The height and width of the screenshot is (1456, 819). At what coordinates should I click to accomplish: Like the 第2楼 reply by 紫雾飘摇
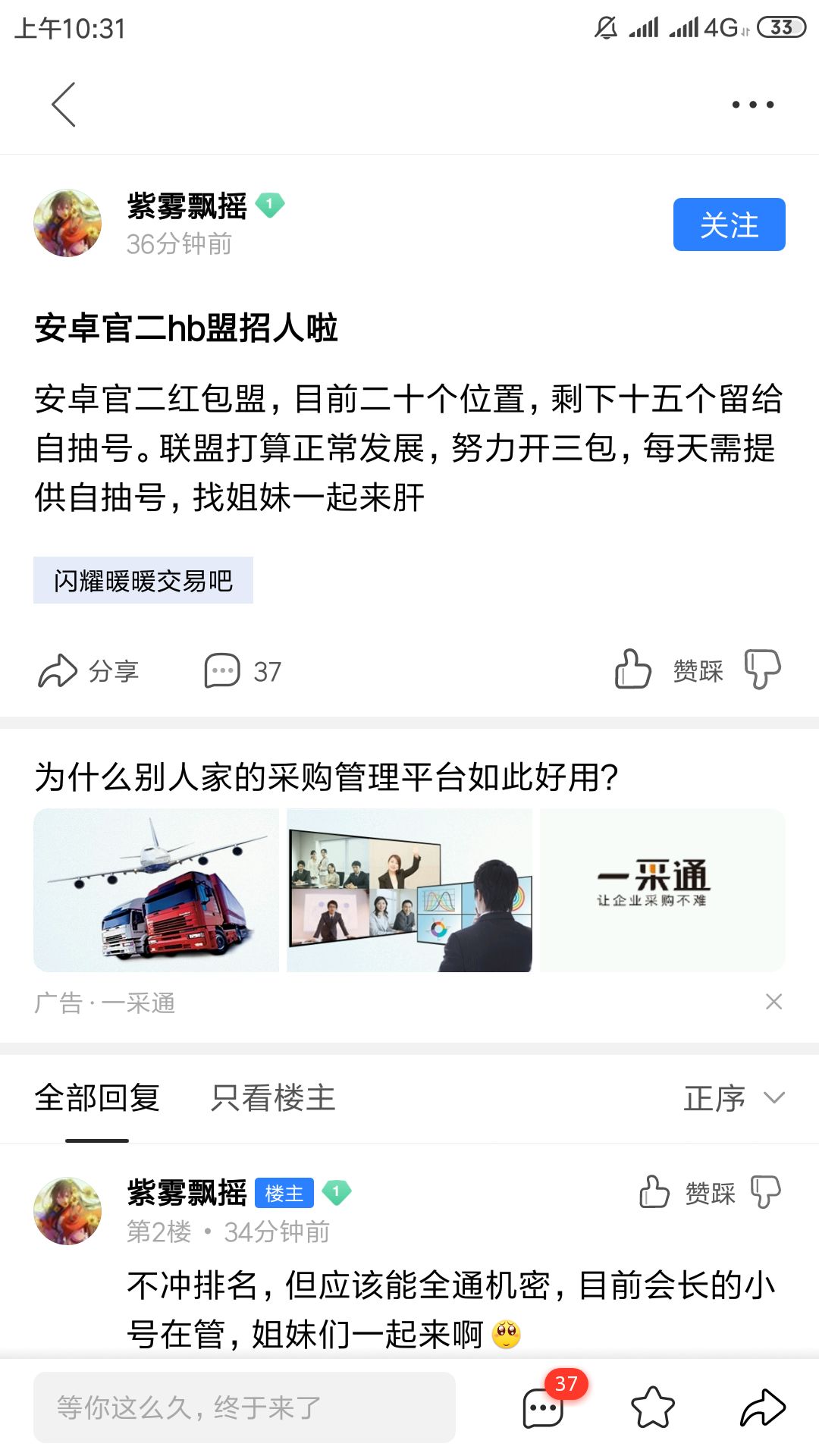[654, 1192]
